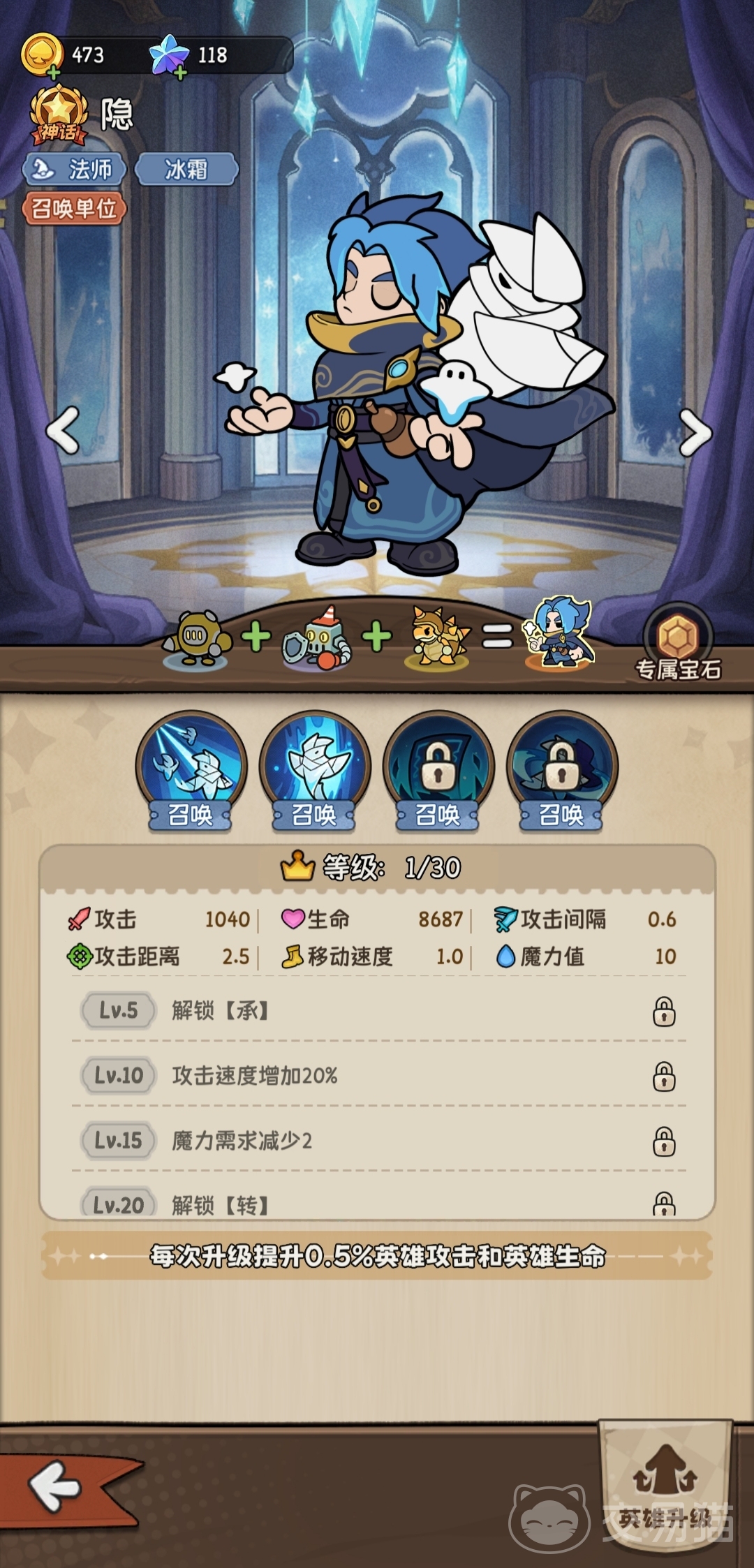Tap the 召唤单位 summon unit tag
Viewport: 754px width, 1568px height.
75,208
